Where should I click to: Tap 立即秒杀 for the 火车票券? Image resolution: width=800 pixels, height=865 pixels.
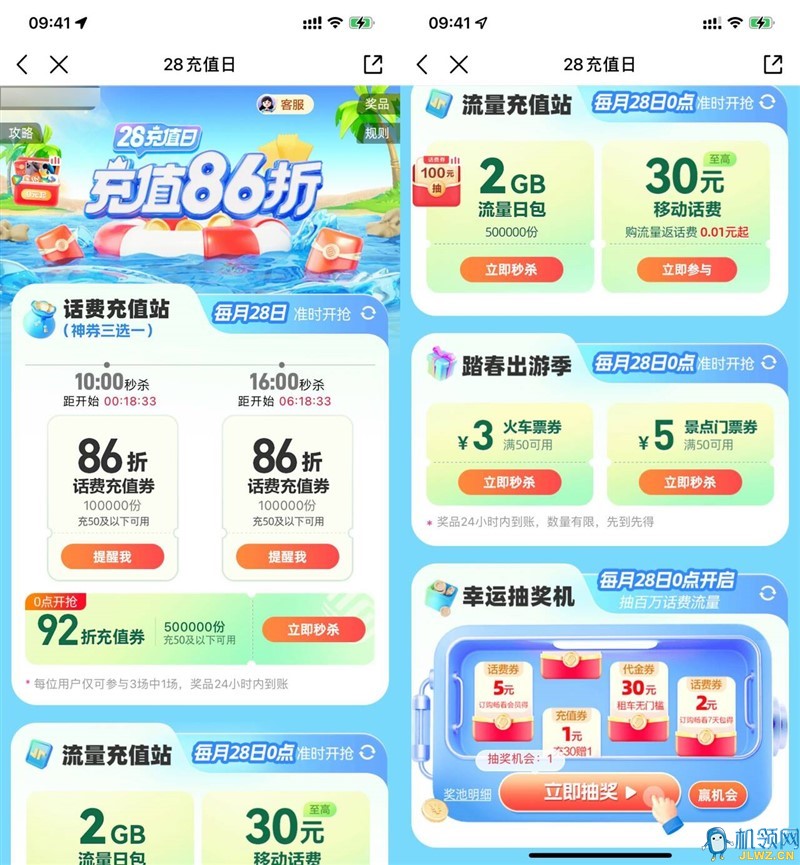(x=510, y=482)
